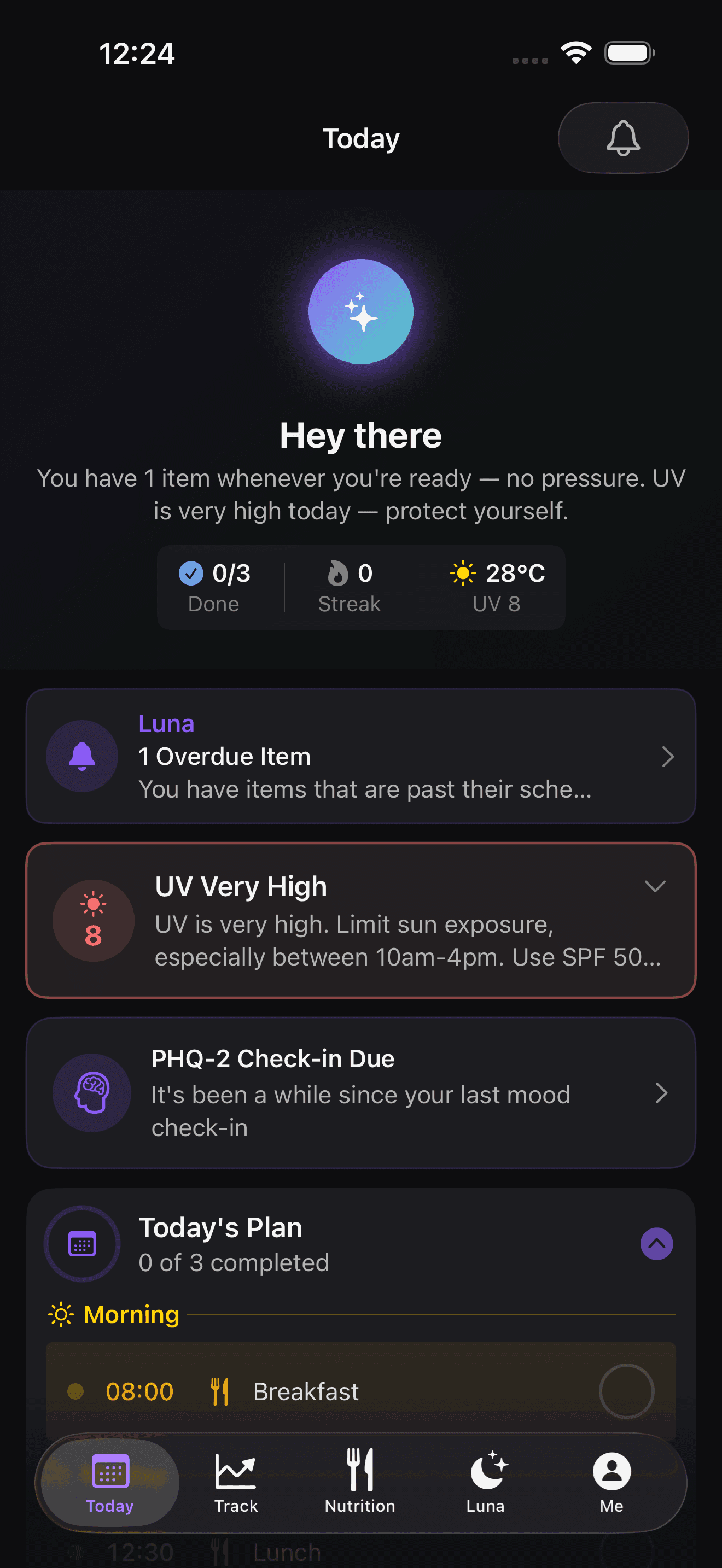This screenshot has width=722, height=1568.
Task: Tap the sparkle assistant avatar
Action: (x=360, y=311)
